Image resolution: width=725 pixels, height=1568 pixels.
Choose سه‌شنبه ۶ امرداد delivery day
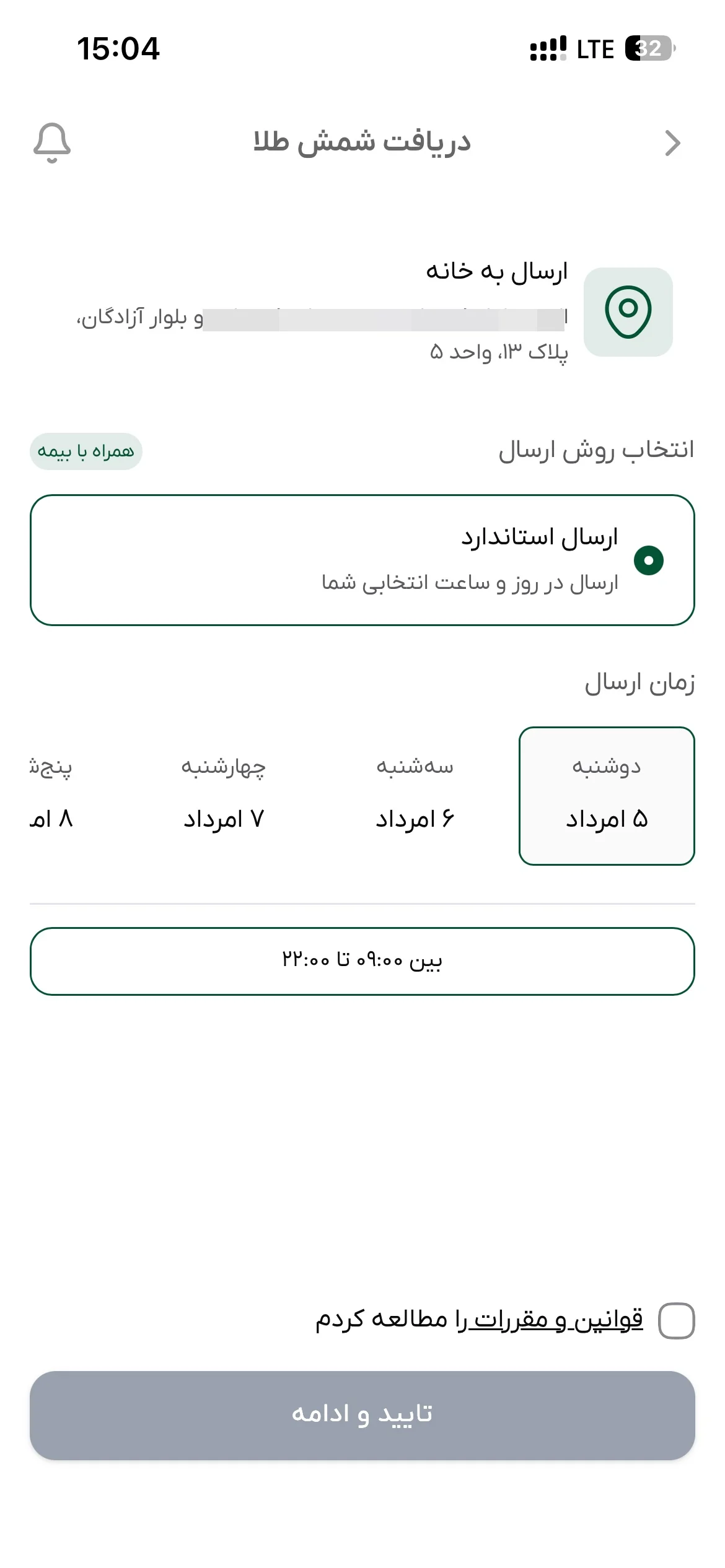[415, 796]
